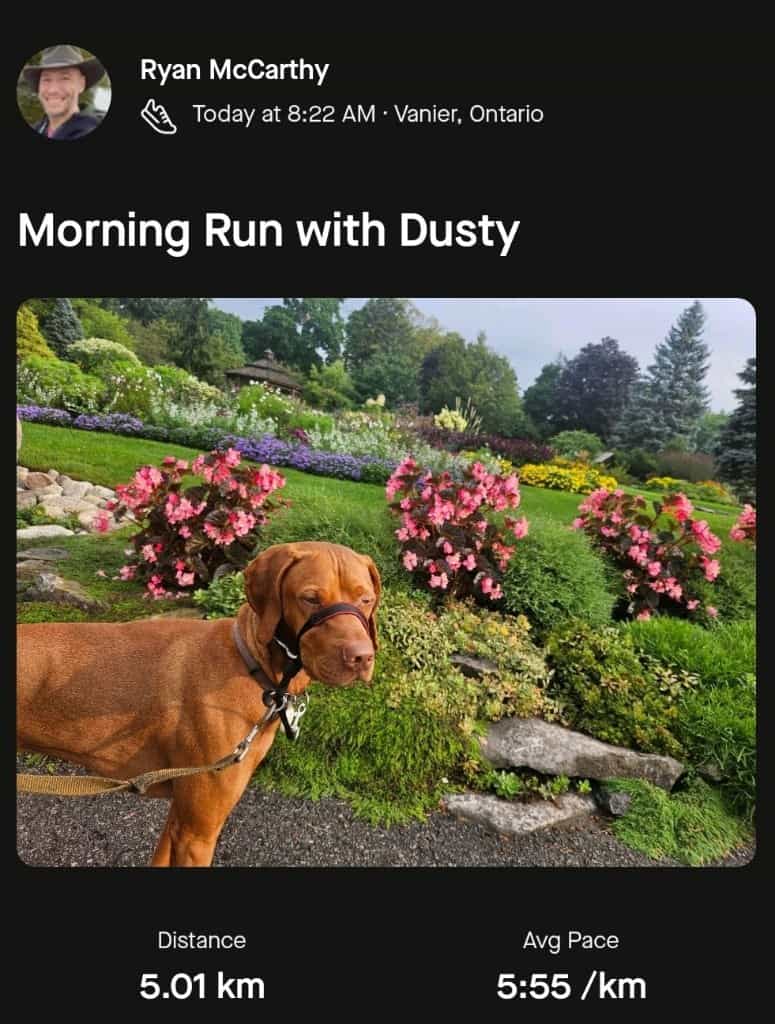775x1024 pixels.
Task: View the activity photo of the dog
Action: 386,581
